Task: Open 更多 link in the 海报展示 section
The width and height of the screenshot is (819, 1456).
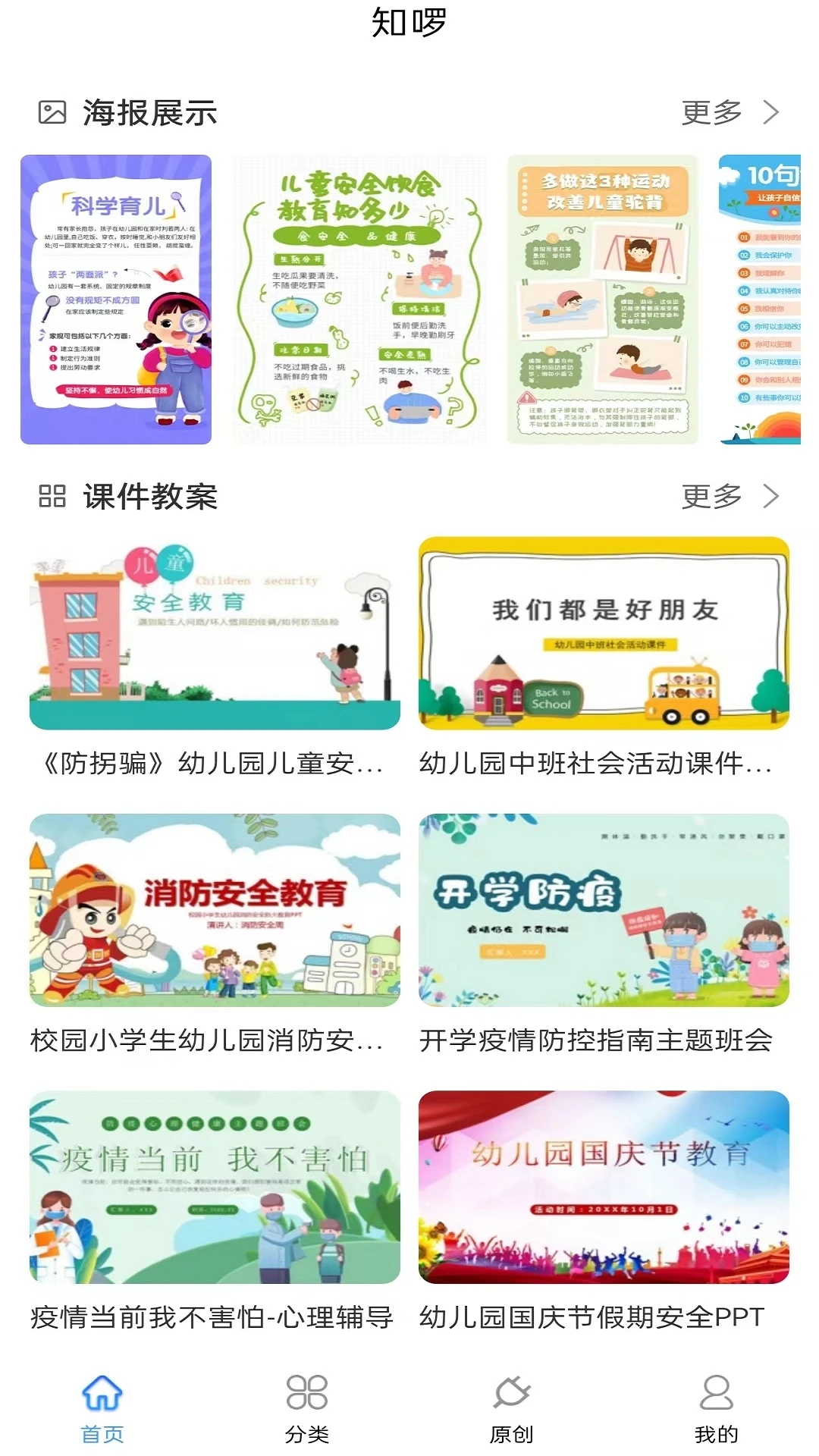Action: (711, 112)
